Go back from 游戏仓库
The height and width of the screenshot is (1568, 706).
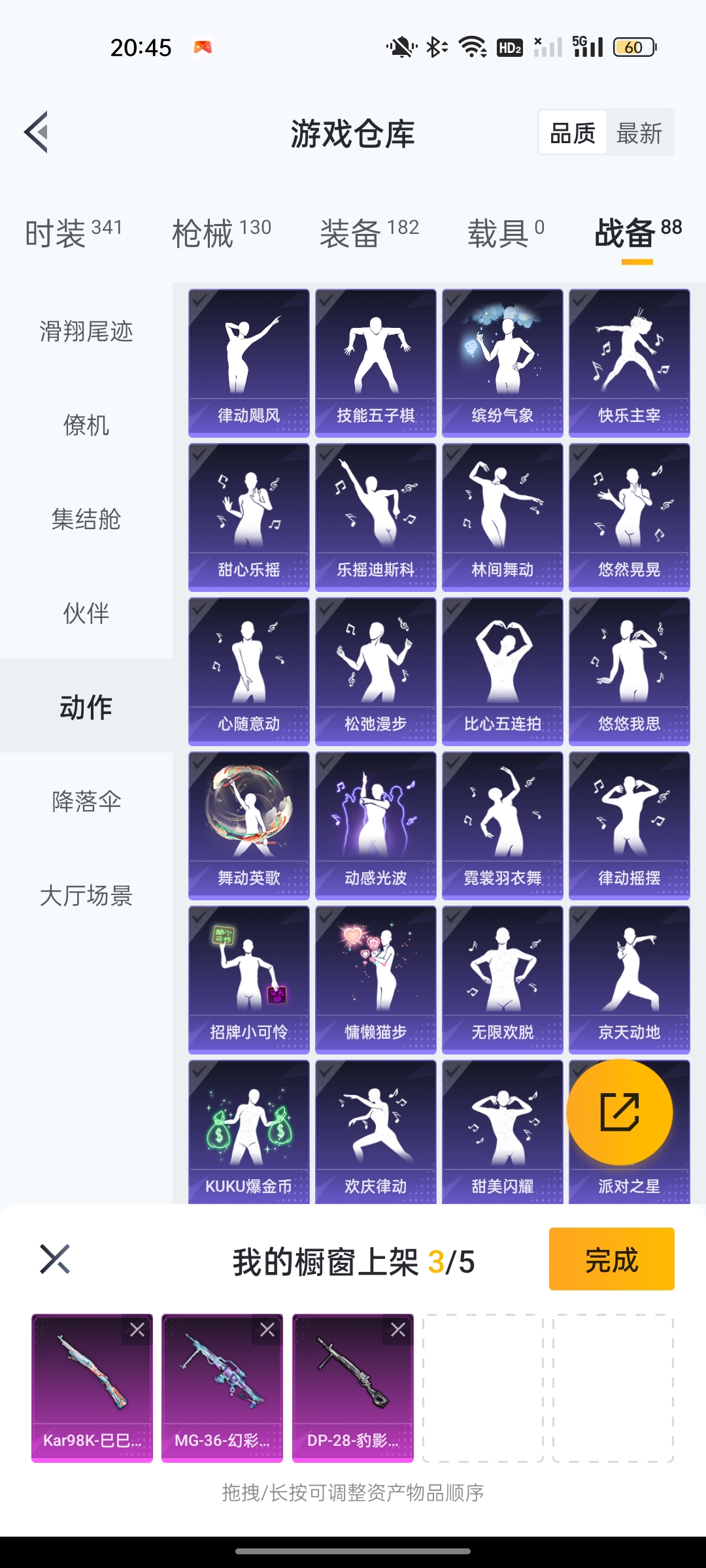pyautogui.click(x=37, y=132)
